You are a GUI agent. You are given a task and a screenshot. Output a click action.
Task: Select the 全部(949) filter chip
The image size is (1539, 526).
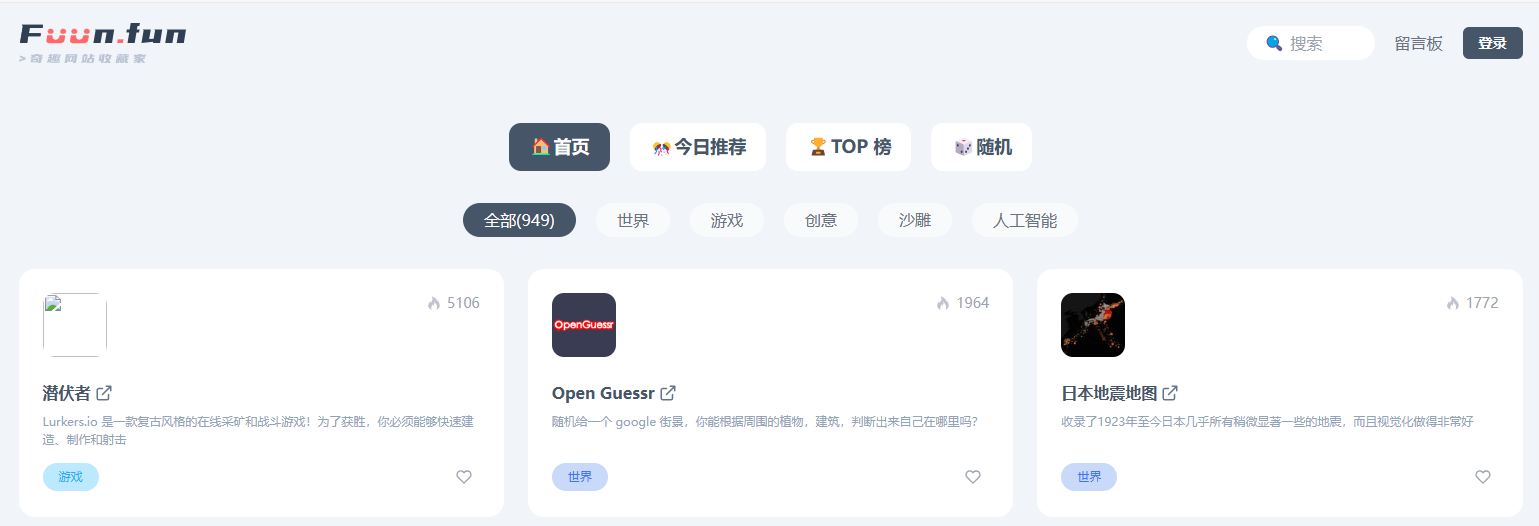click(519, 220)
